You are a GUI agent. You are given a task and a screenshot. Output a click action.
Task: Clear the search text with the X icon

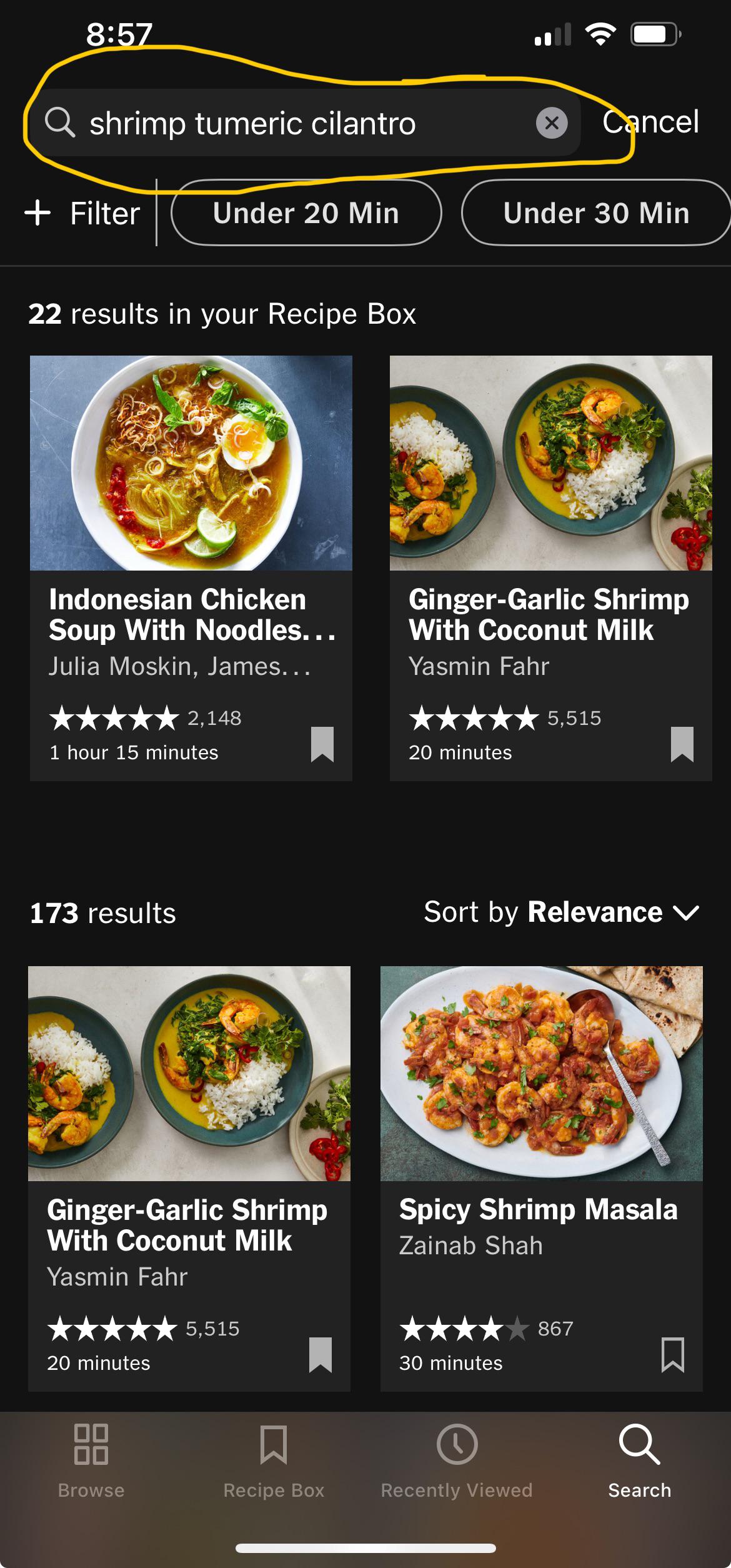552,122
